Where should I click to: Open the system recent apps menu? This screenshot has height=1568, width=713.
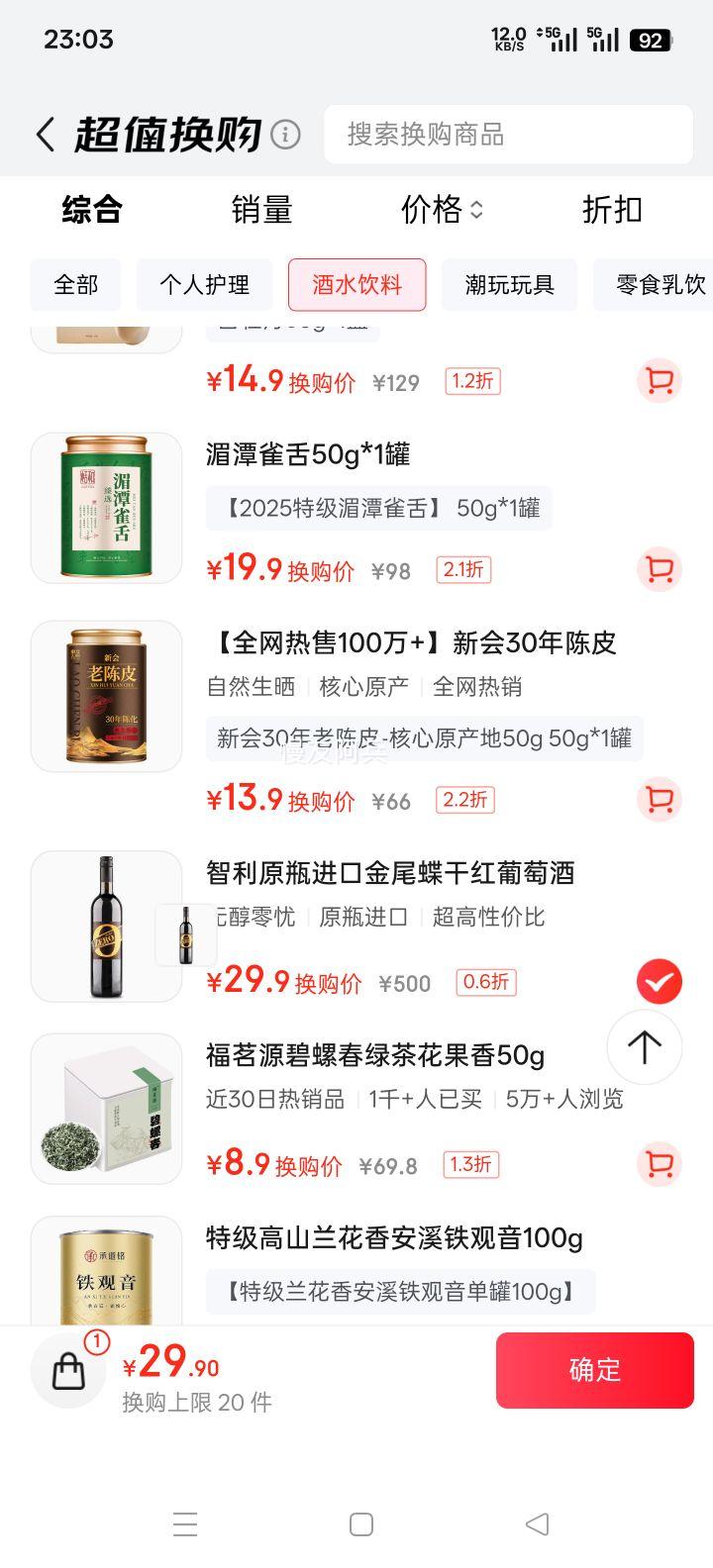185,1524
